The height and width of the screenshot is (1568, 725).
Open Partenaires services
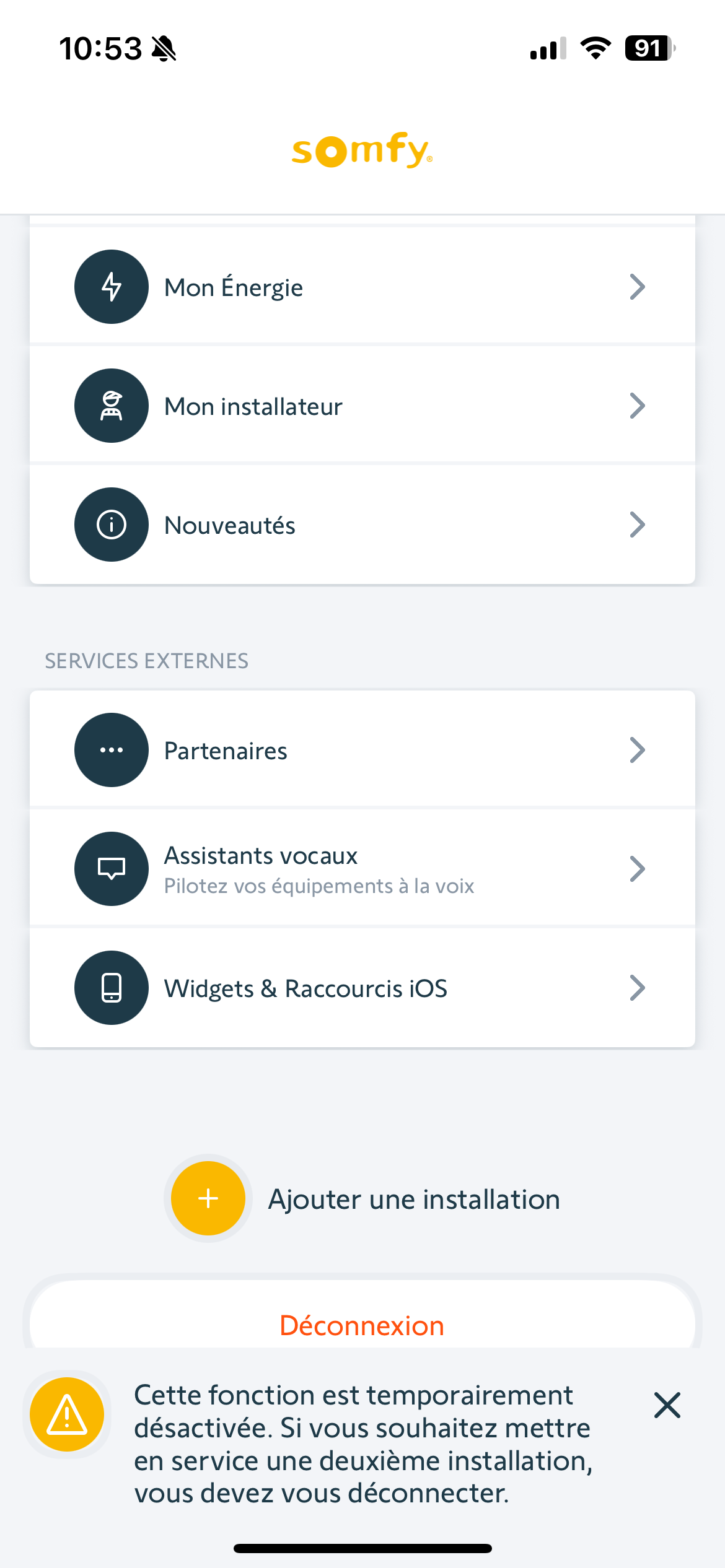point(362,751)
